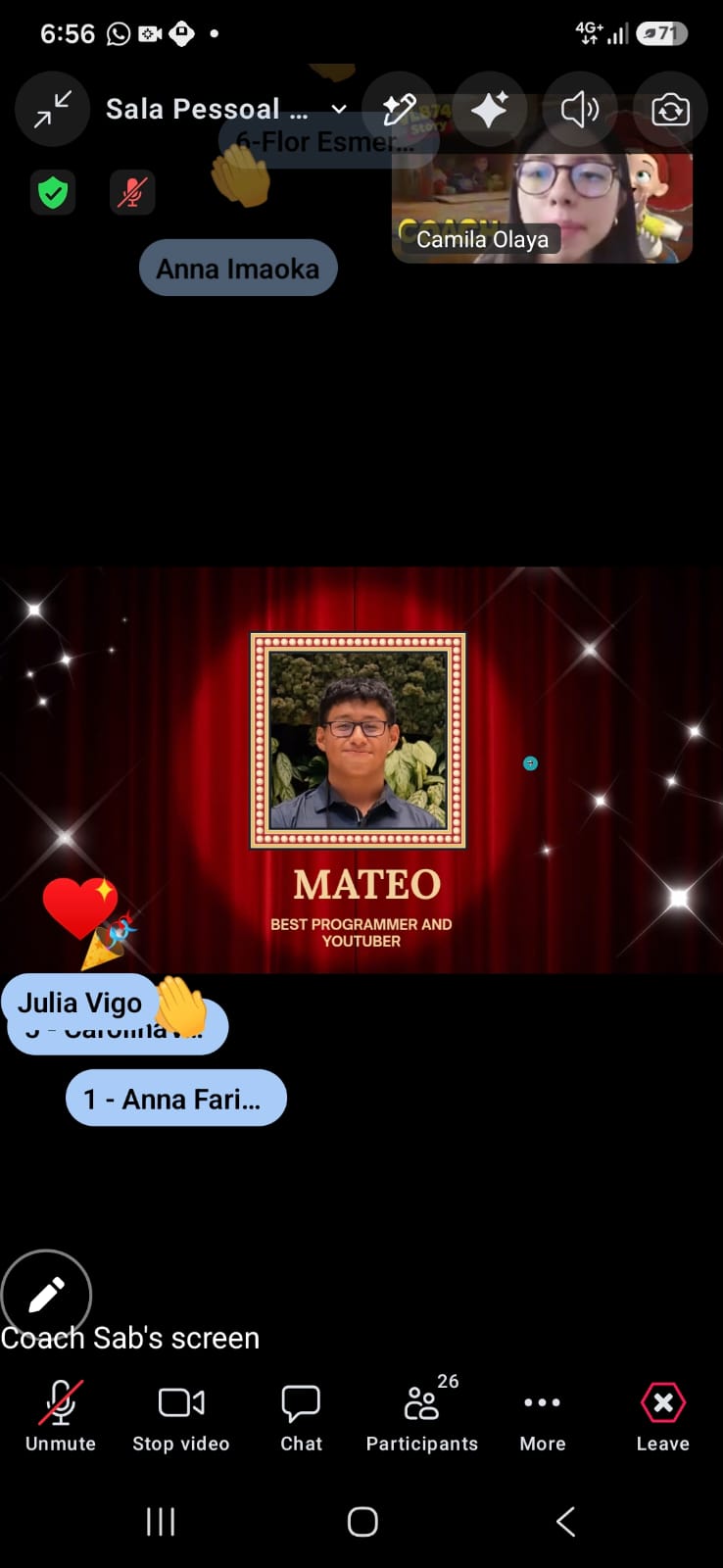Minimize the meeting window
The width and height of the screenshot is (723, 1568).
tap(53, 109)
